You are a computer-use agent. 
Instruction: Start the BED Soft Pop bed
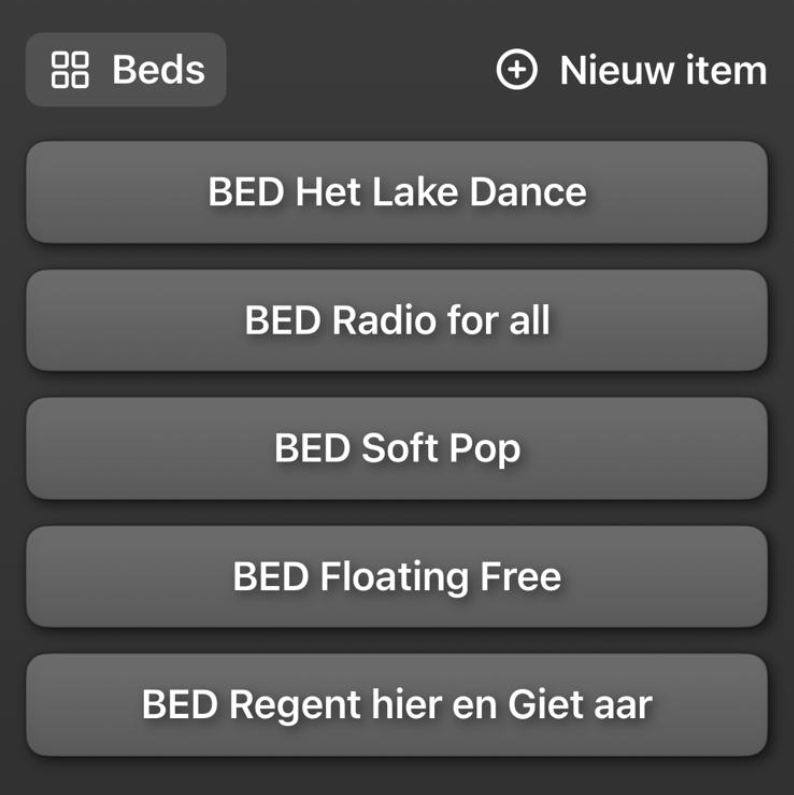coord(397,448)
